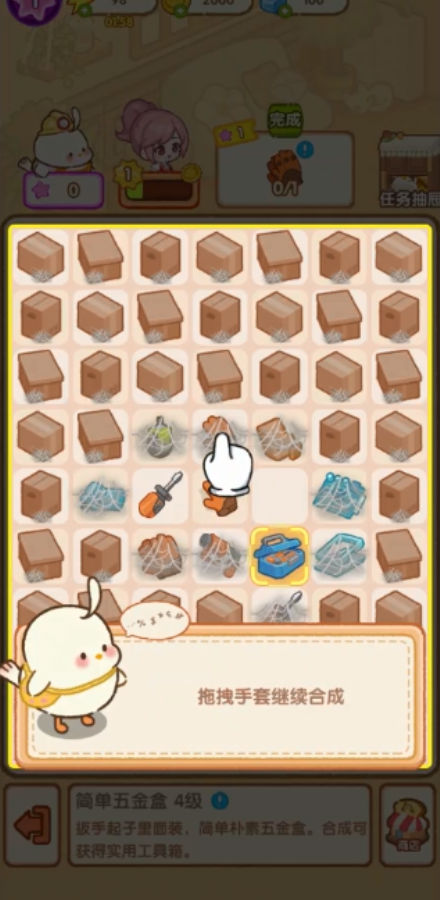Open info icon beside 简单五金盒 4级
The image size is (440, 900).
[x=219, y=800]
